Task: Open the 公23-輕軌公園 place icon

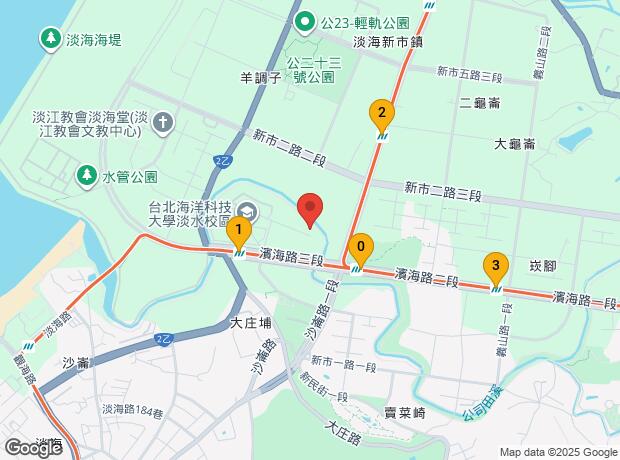Action: point(305,23)
